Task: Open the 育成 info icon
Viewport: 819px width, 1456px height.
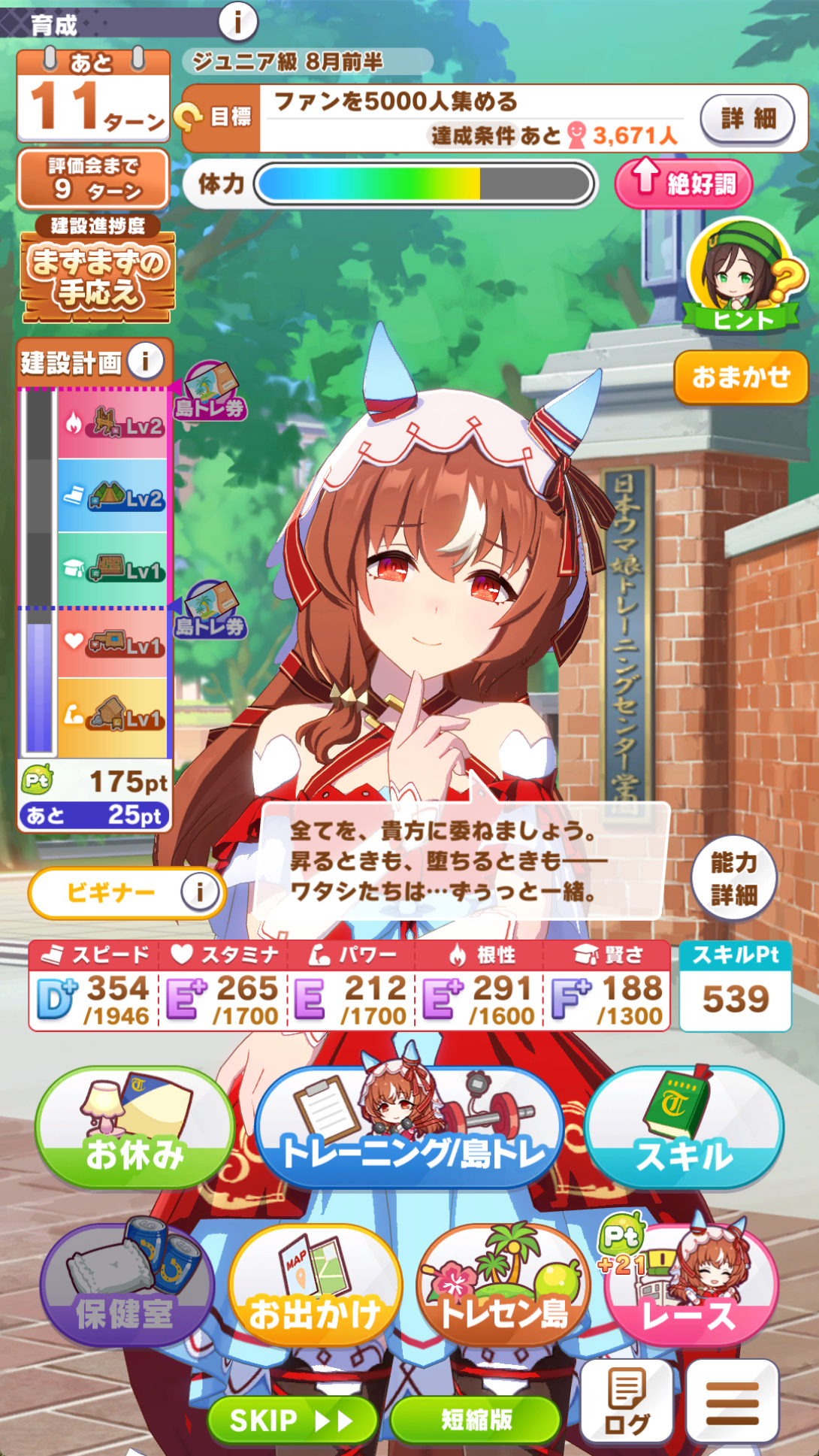Action: (x=238, y=23)
